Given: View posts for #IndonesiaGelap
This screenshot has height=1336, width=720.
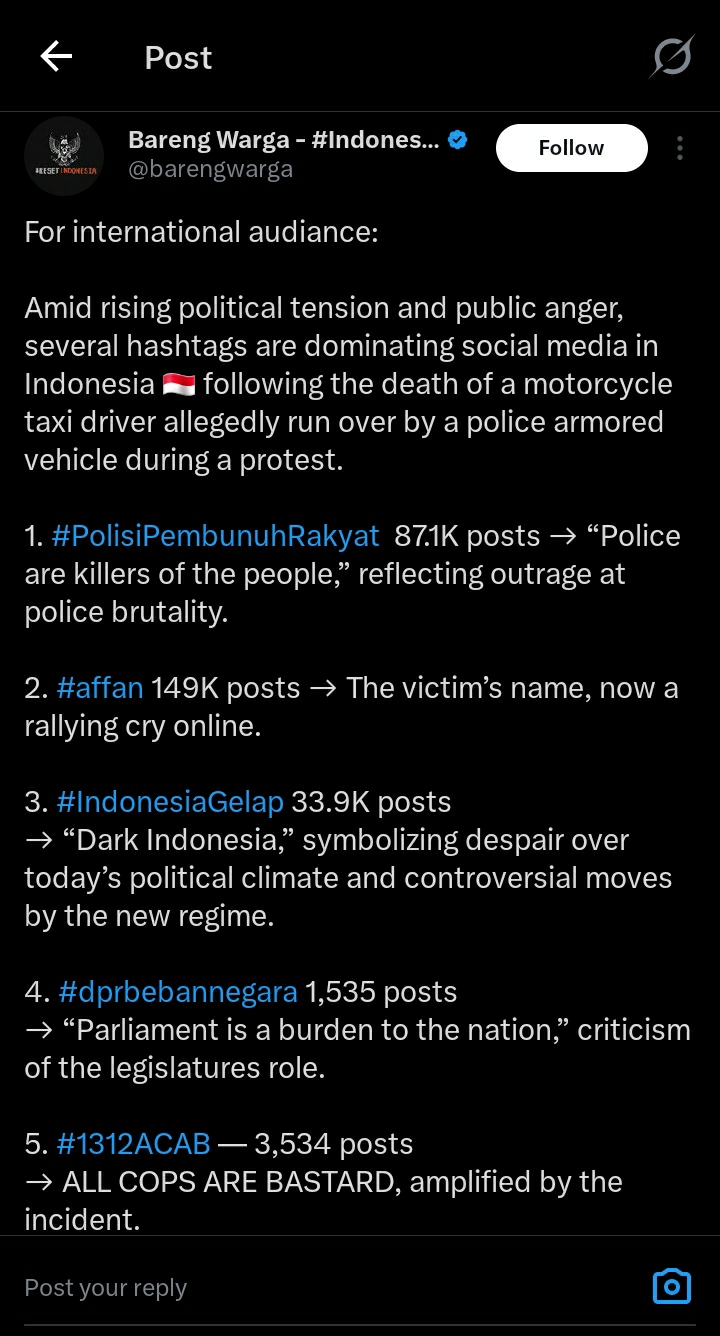Looking at the screenshot, I should click(x=170, y=802).
